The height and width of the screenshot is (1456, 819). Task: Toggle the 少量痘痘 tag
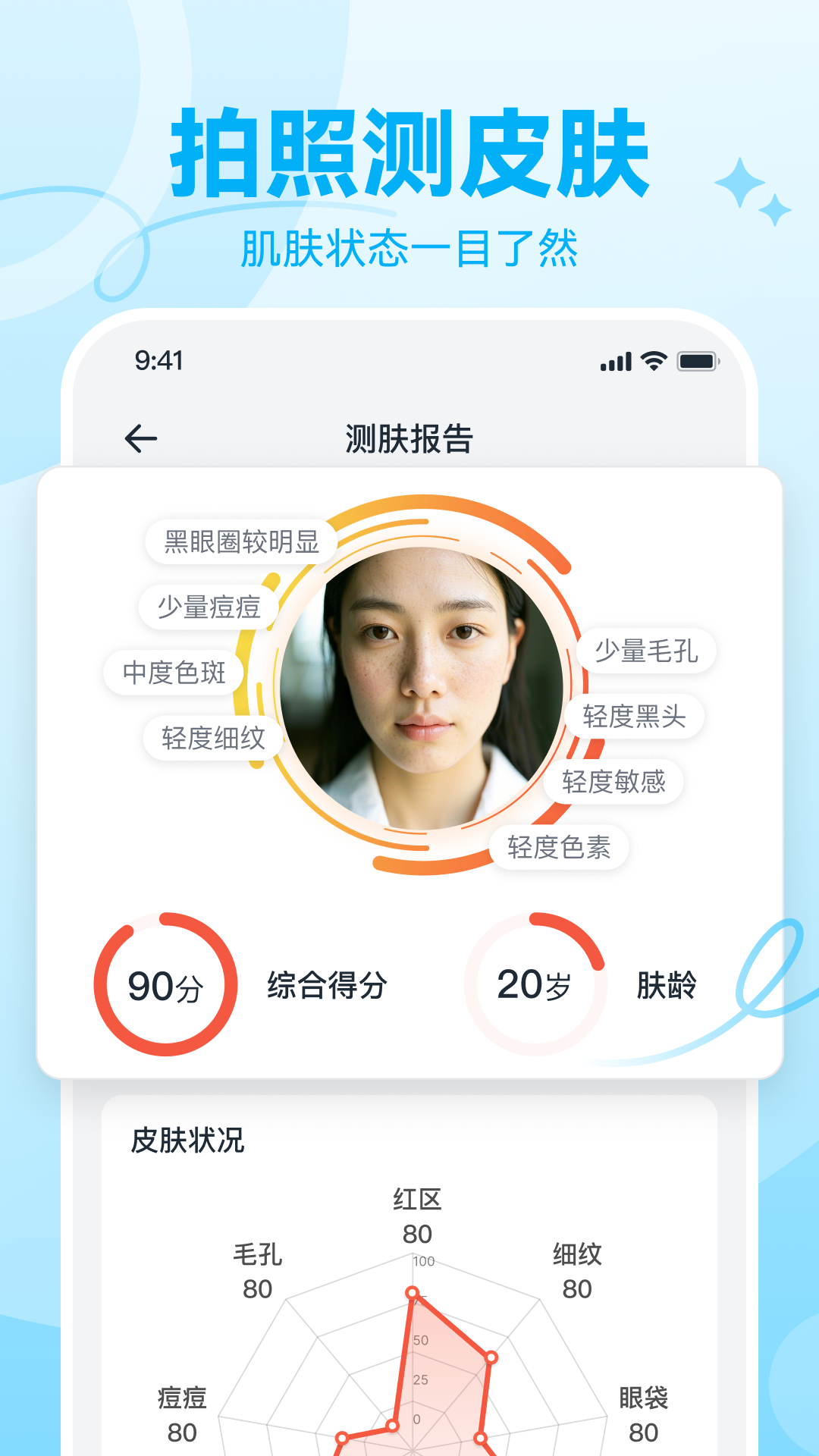coord(209,607)
